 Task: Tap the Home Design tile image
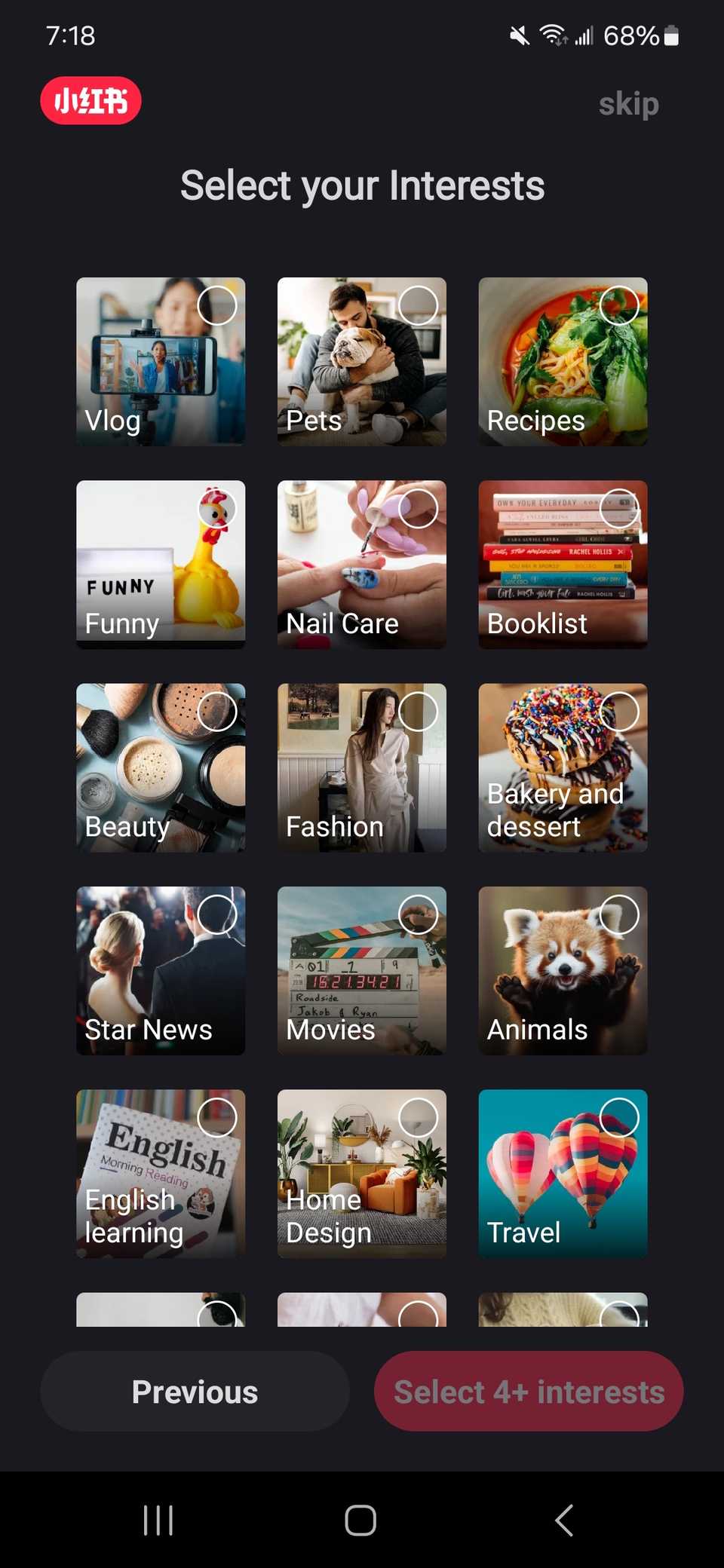[x=361, y=1174]
